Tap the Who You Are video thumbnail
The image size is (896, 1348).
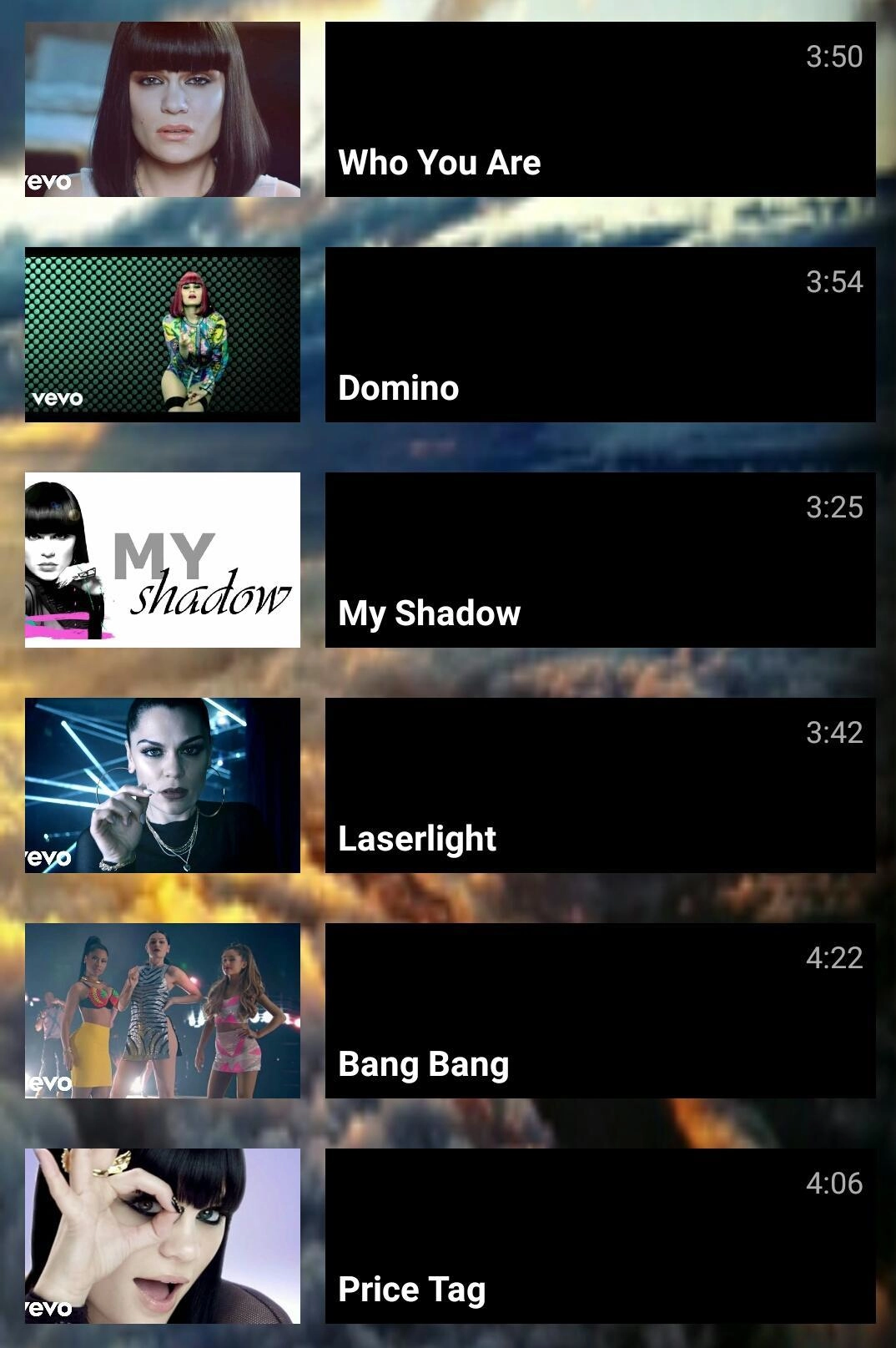tap(163, 109)
